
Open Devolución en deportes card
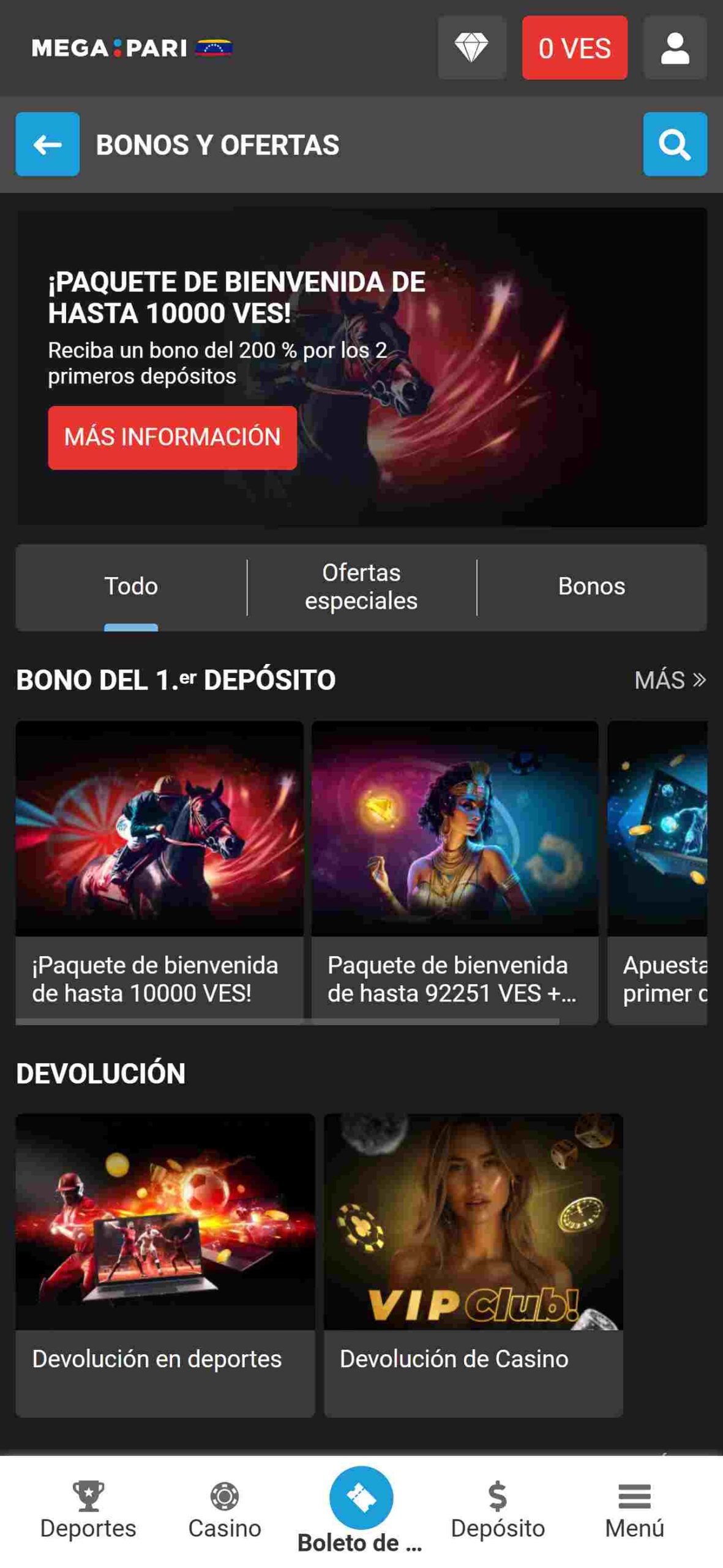pos(165,1262)
